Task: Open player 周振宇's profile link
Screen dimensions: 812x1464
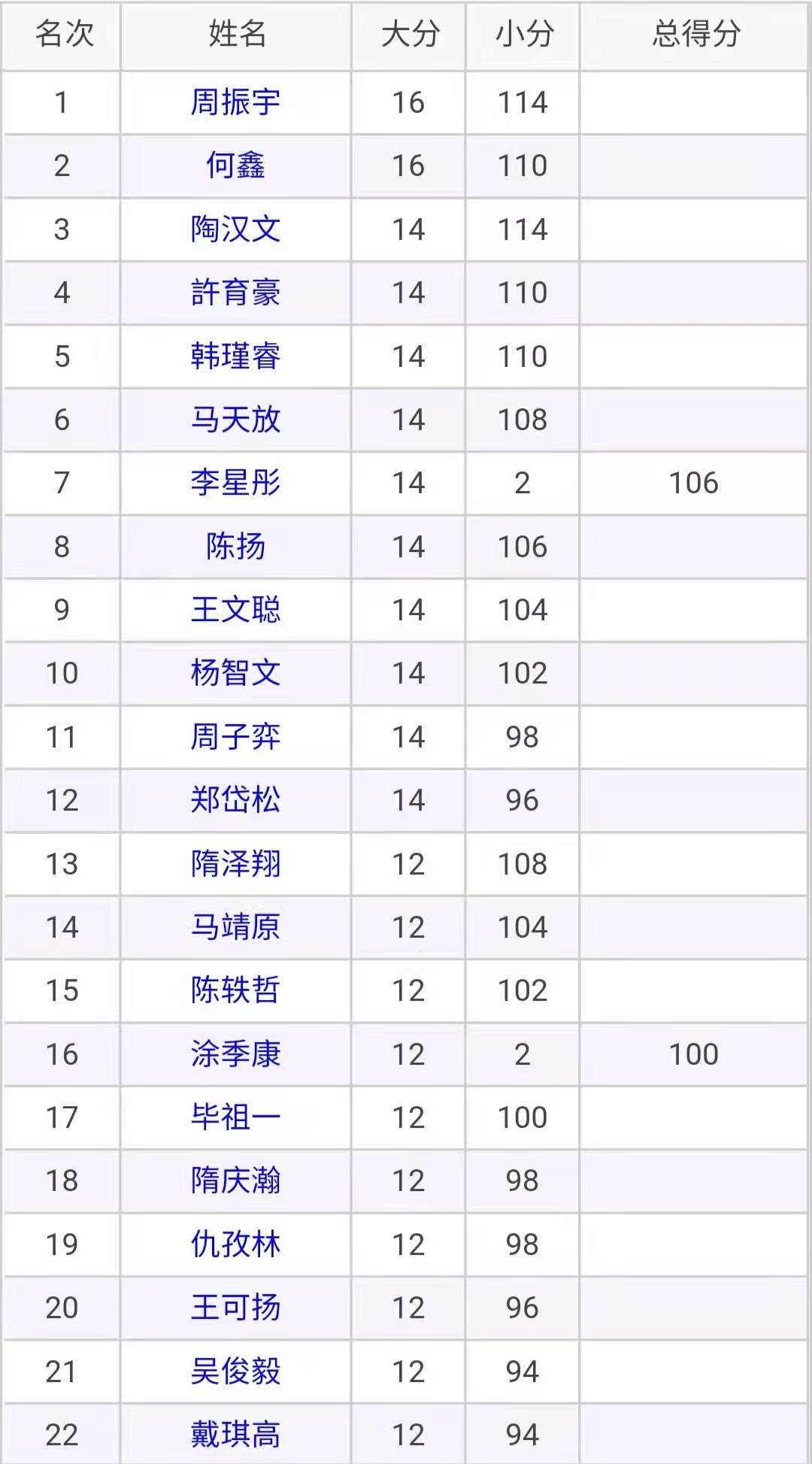Action: tap(235, 102)
